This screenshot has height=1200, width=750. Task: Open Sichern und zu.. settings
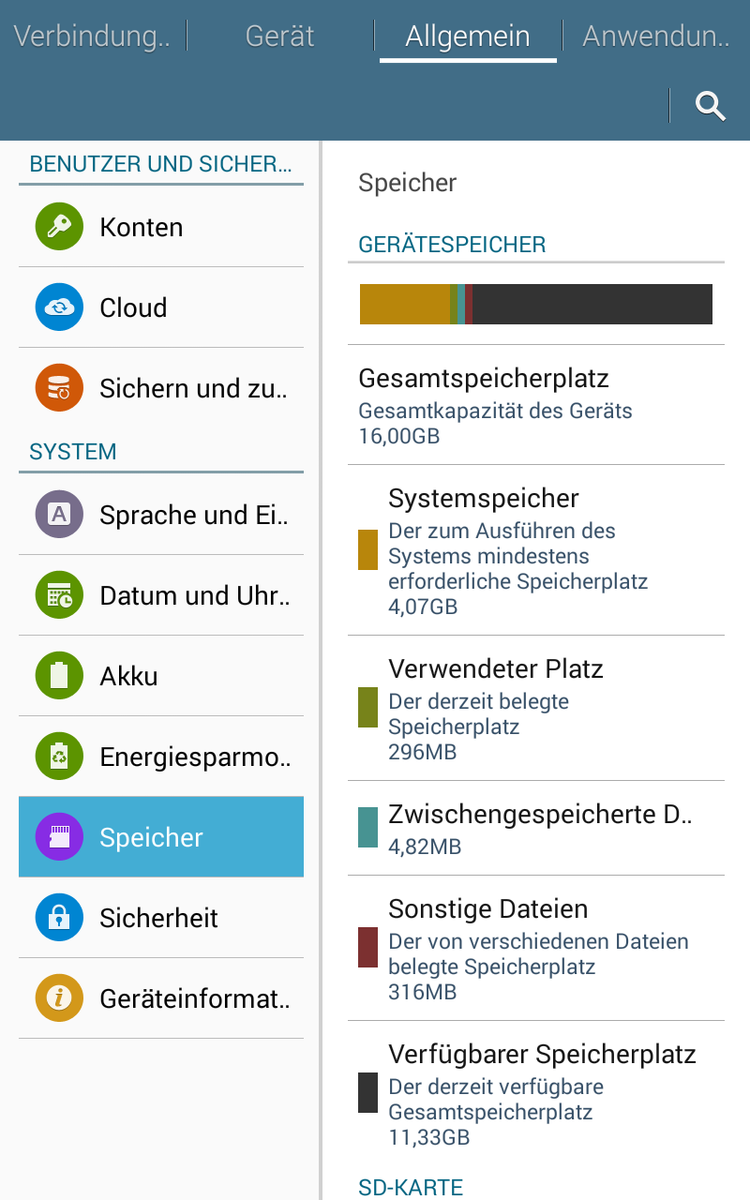(x=161, y=388)
